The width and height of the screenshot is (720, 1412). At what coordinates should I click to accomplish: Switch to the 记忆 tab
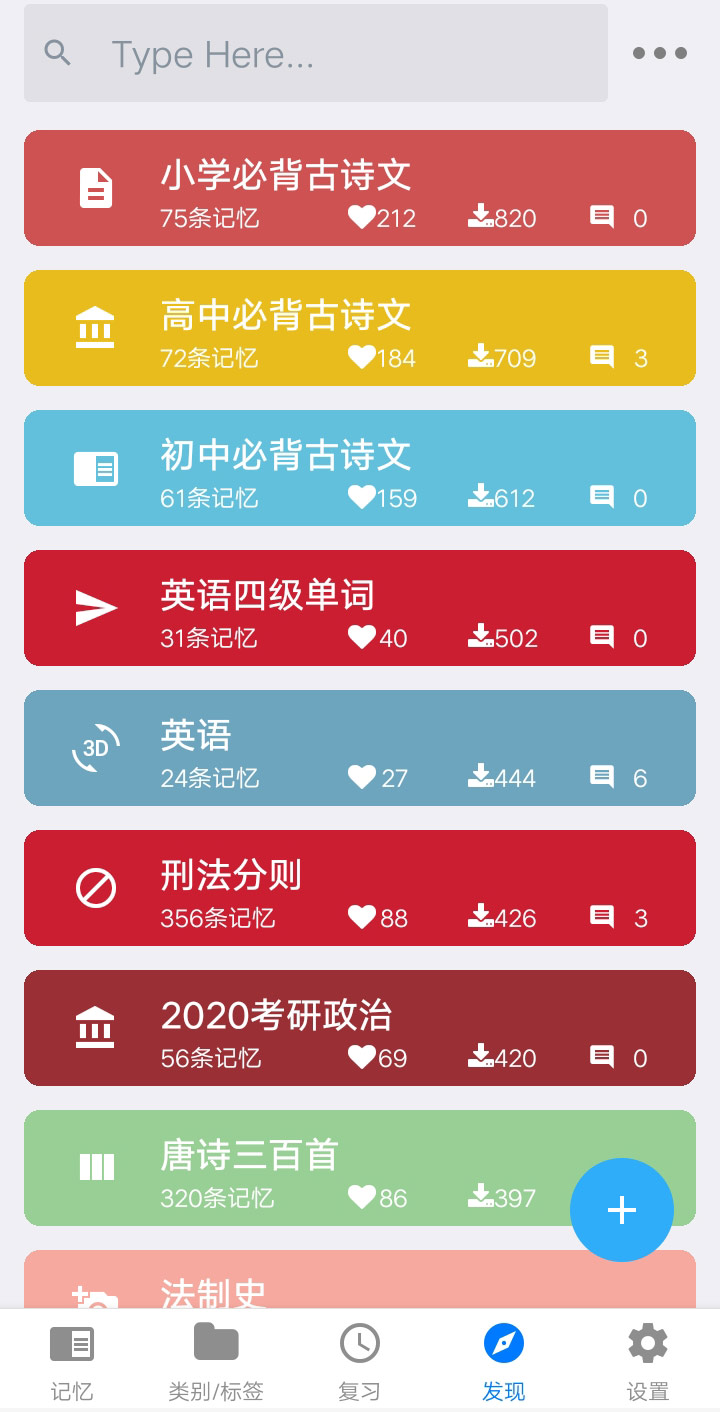(71, 1360)
